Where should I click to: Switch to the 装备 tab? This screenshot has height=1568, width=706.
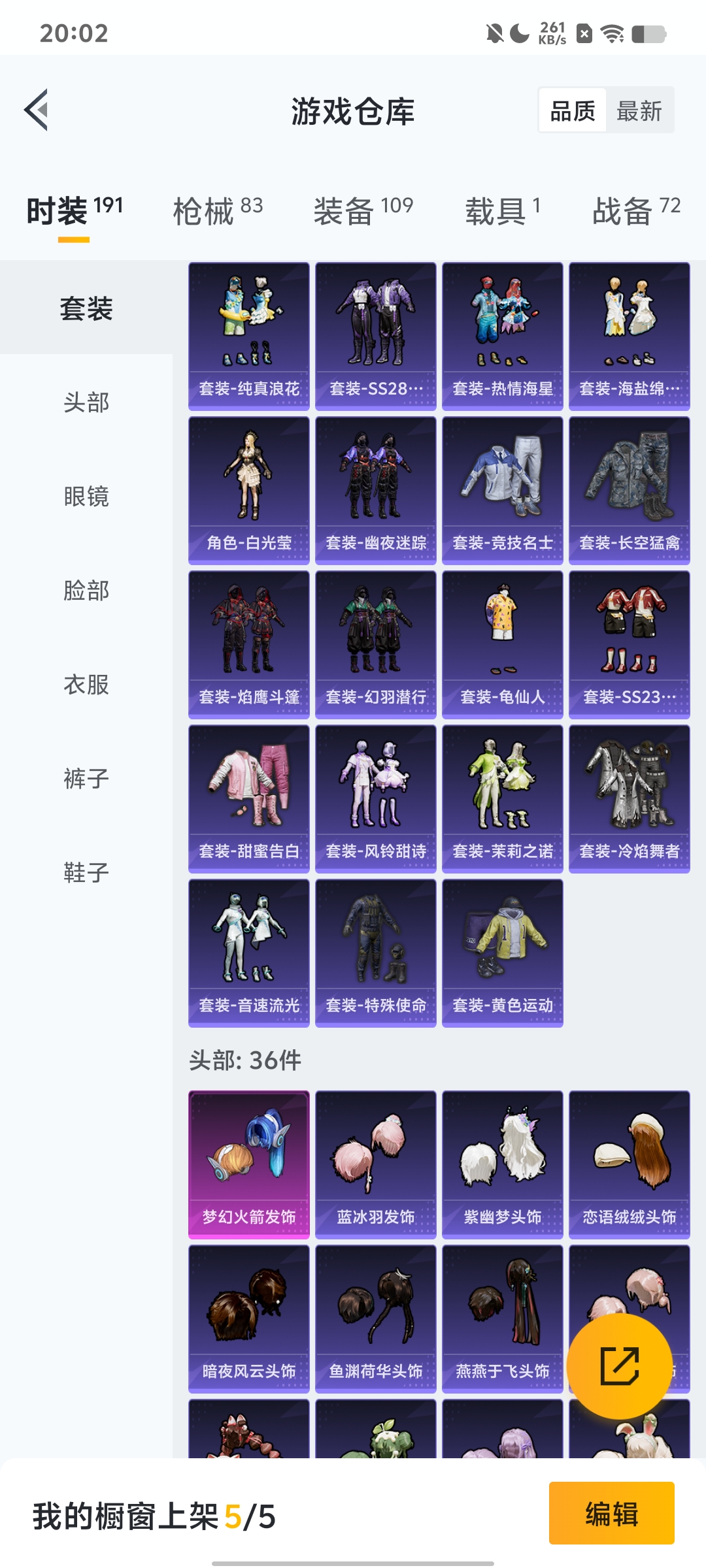(x=363, y=210)
